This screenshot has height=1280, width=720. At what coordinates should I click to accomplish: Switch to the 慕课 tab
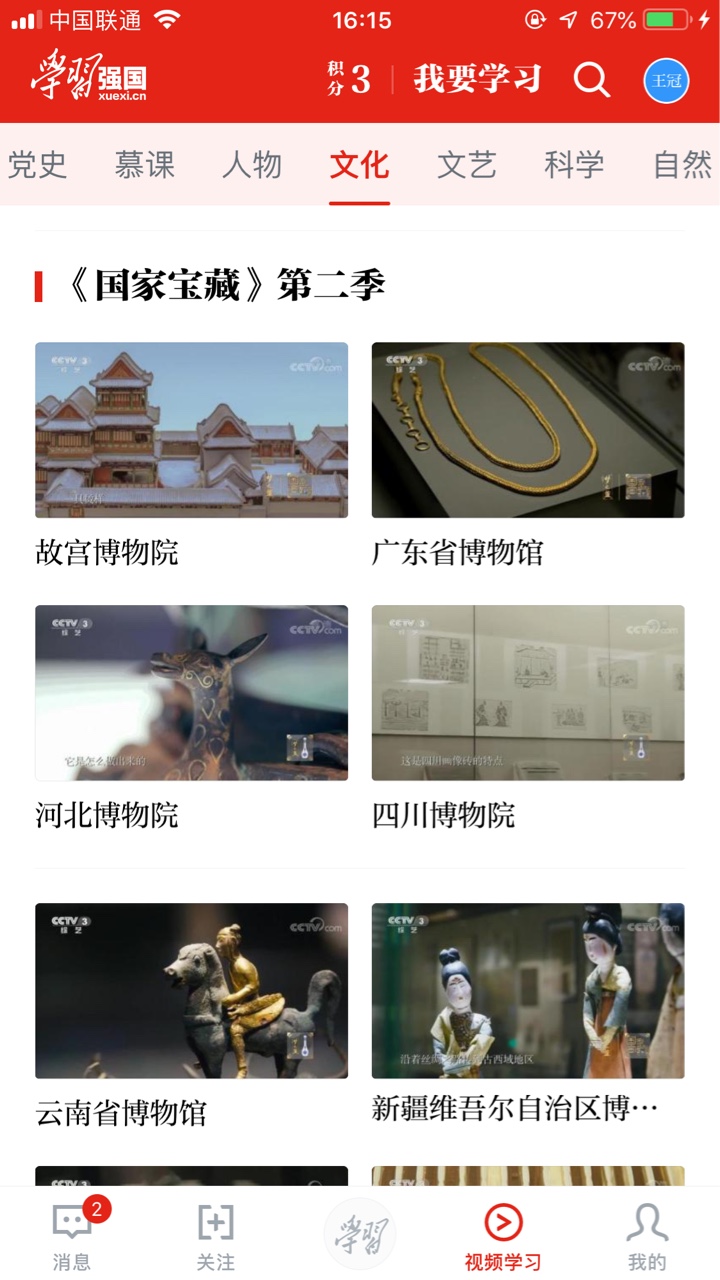click(x=145, y=165)
